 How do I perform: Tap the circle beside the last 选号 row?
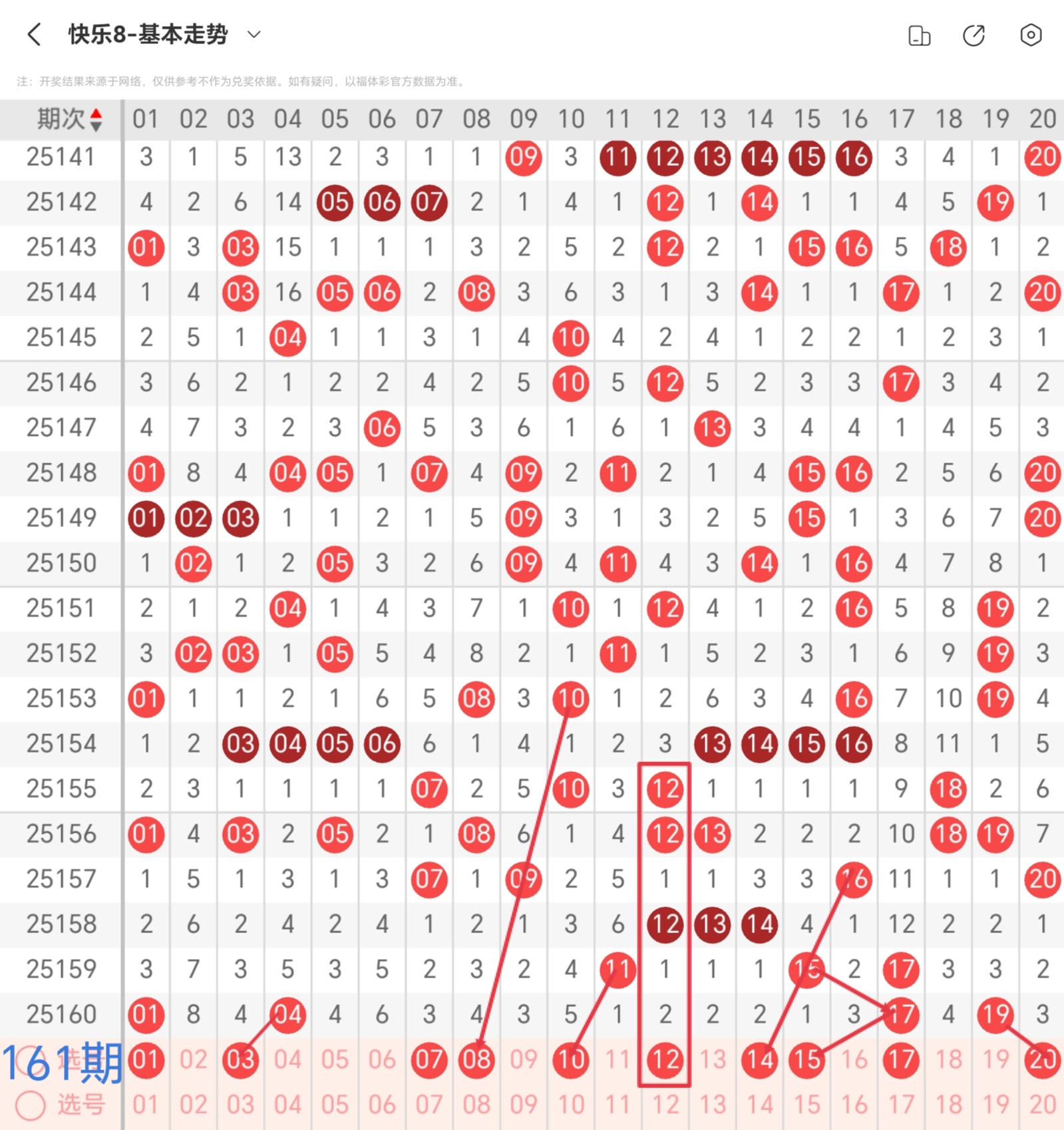coord(31,1105)
